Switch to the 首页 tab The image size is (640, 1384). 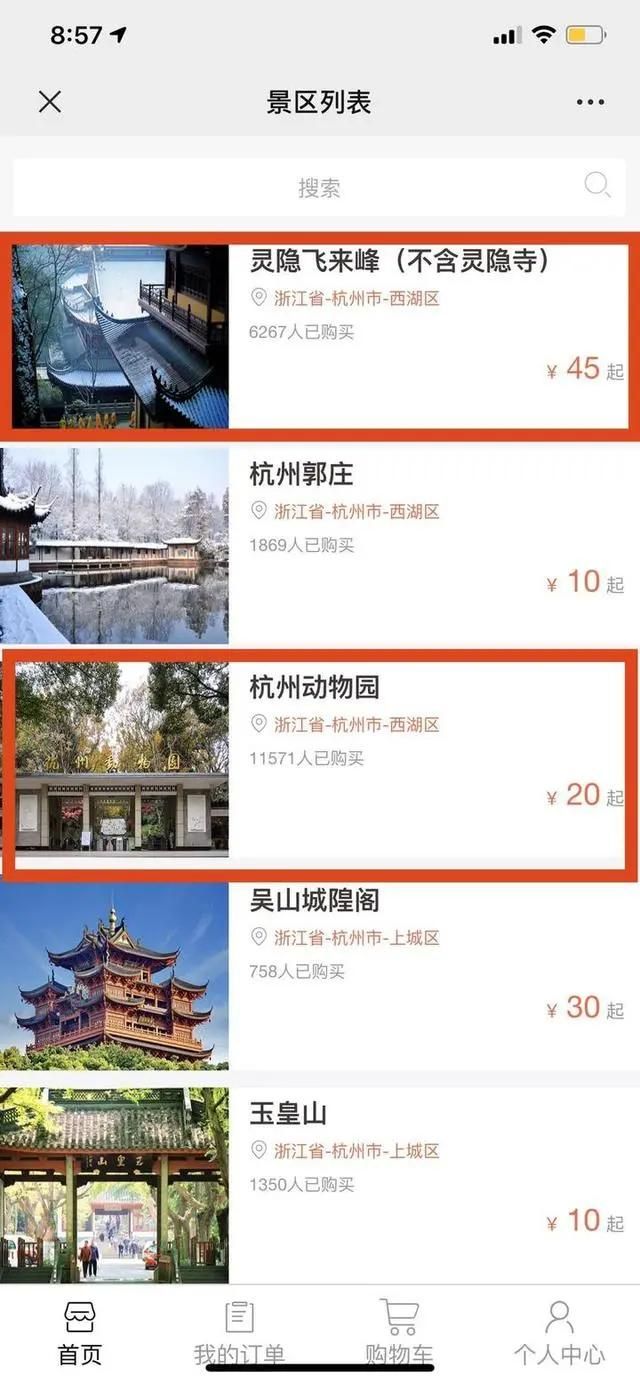click(79, 1332)
